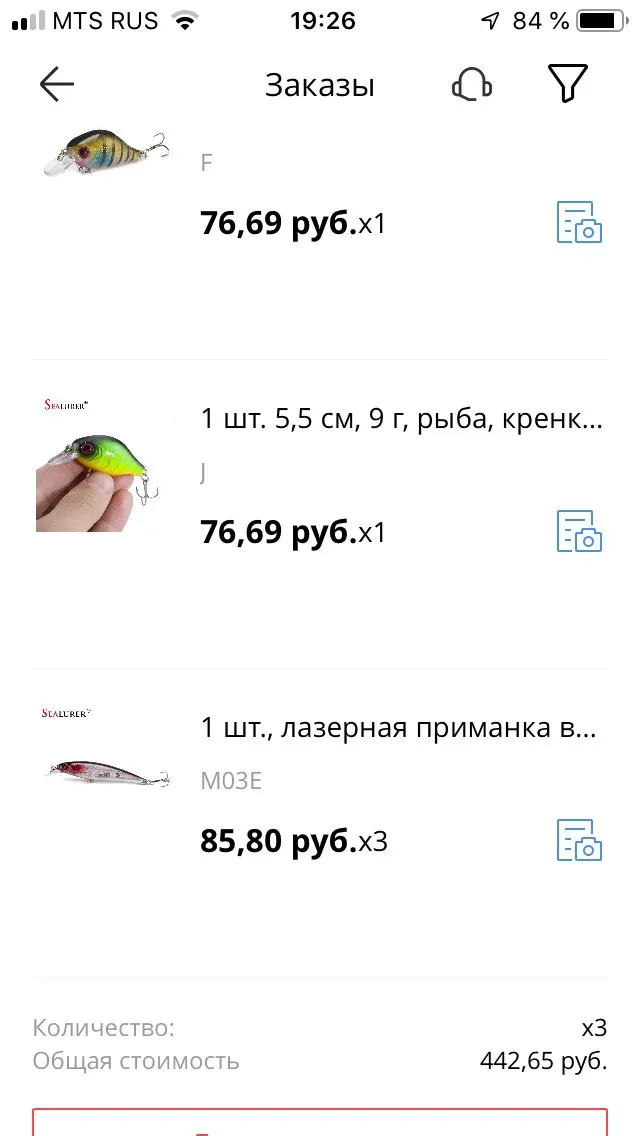The height and width of the screenshot is (1136, 640).
Task: Open the лазерная приманка product
Action: (x=399, y=729)
